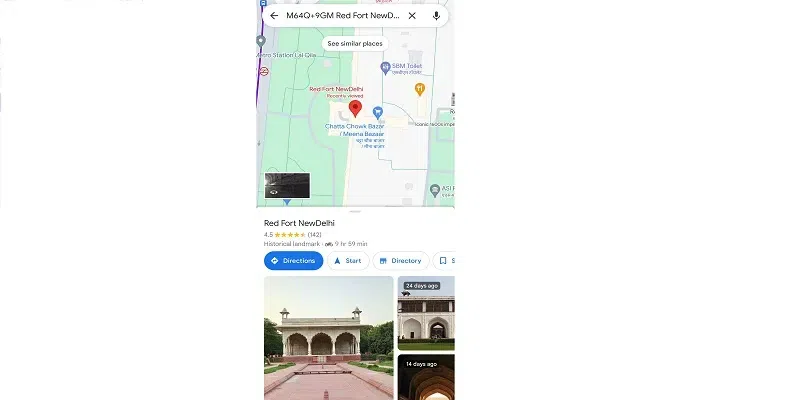
Task: View the photo from 14 days ago
Action: point(426,377)
